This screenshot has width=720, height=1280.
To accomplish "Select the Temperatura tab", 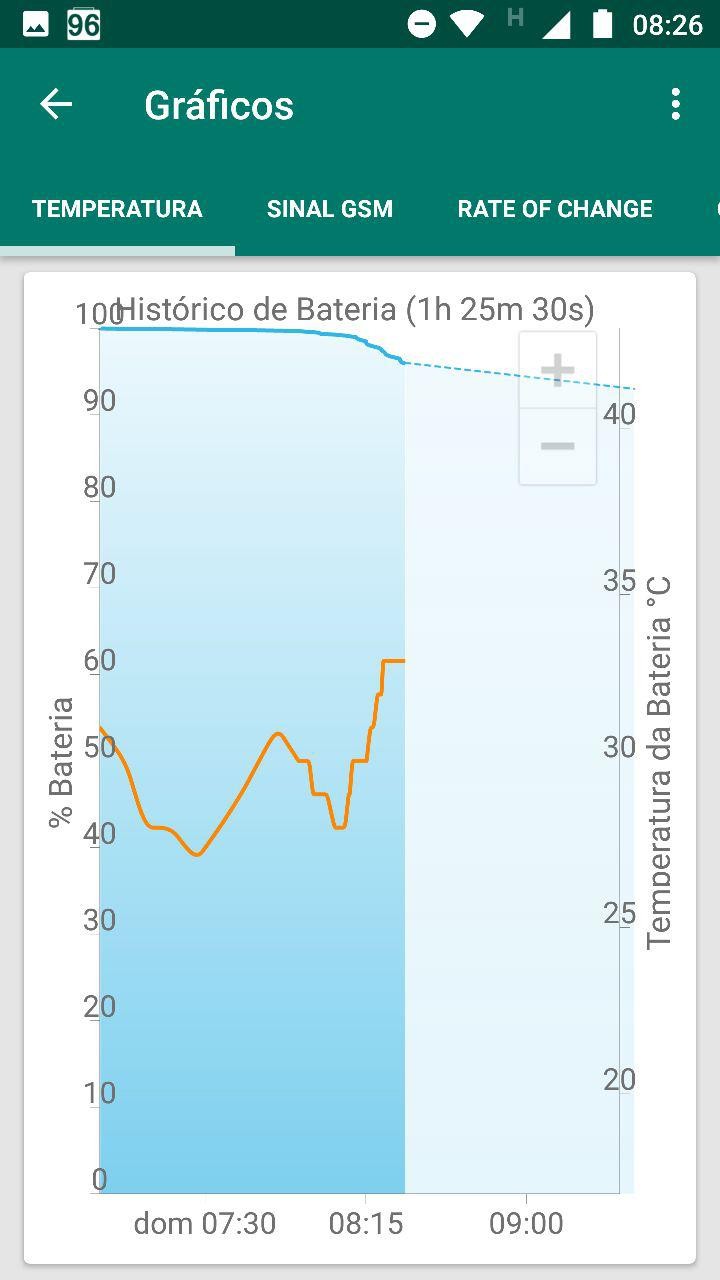I will pyautogui.click(x=117, y=209).
